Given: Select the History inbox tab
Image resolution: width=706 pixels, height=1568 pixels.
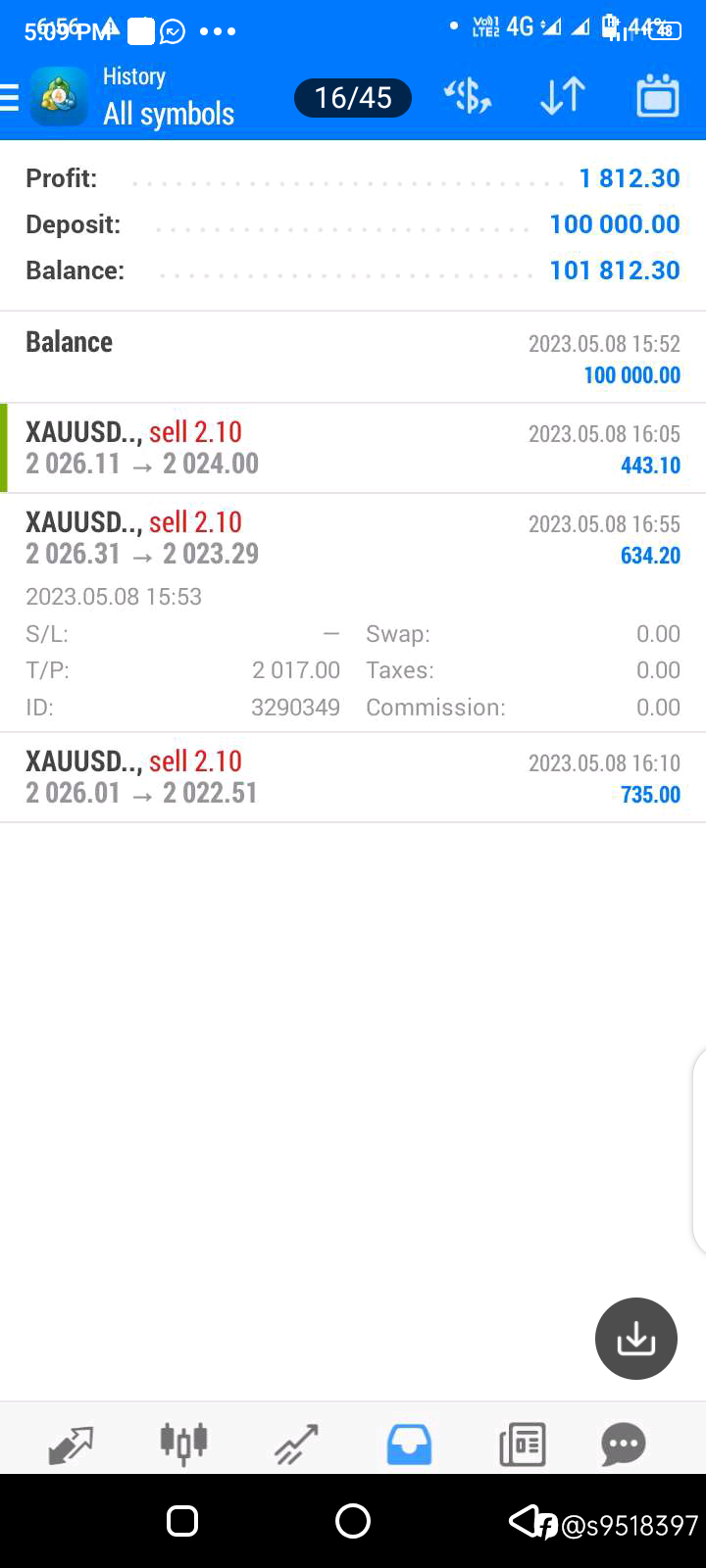Looking at the screenshot, I should point(409,1445).
